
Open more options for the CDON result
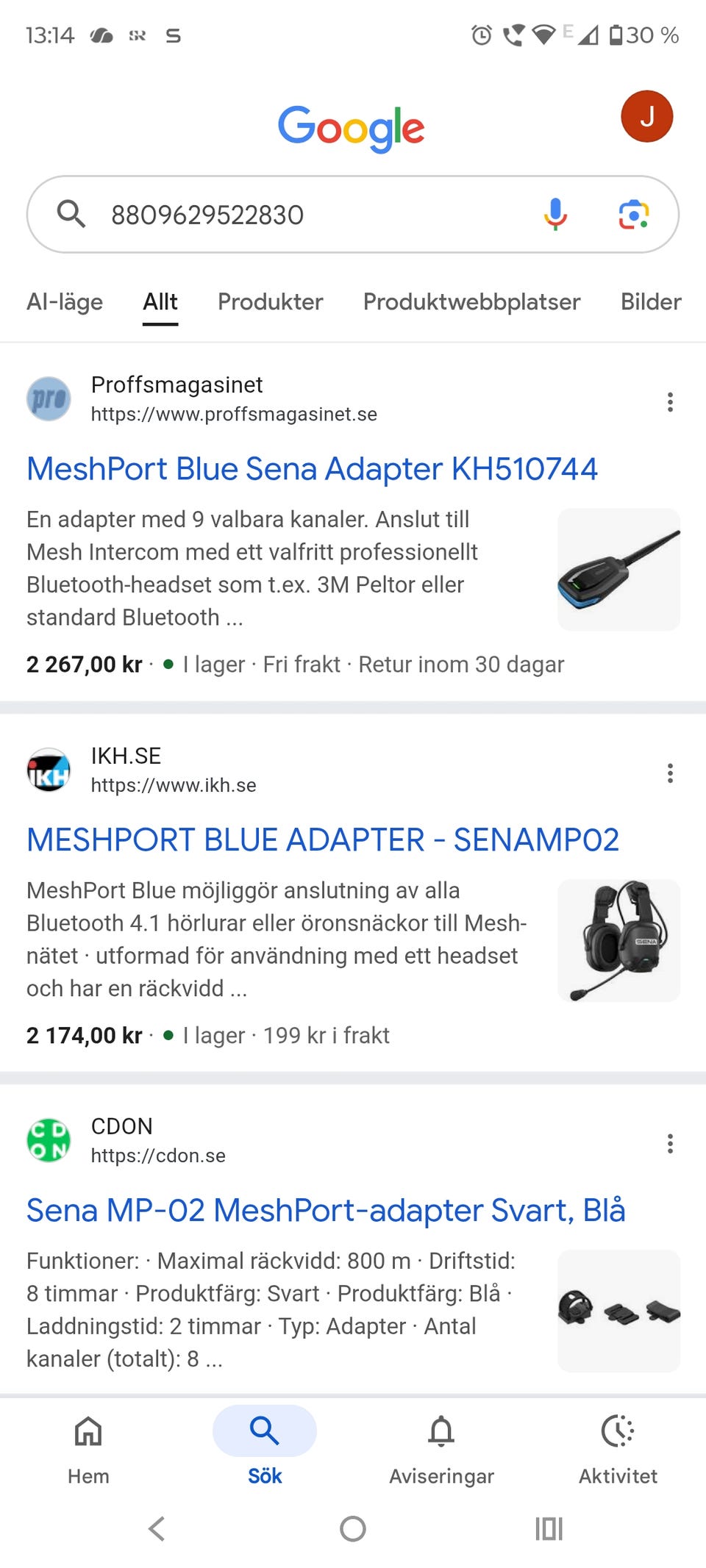tap(670, 1144)
